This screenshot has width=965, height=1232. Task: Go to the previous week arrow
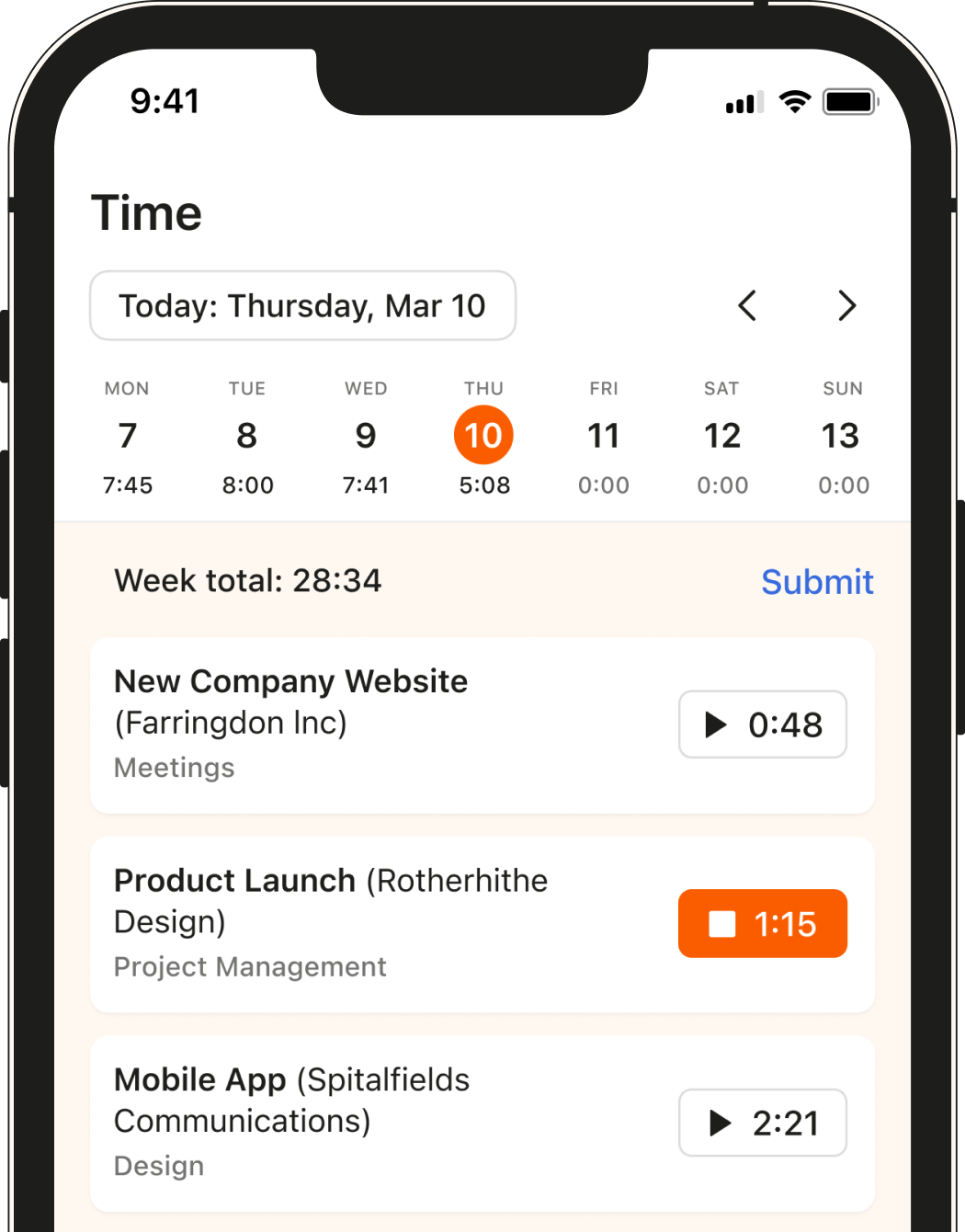point(747,305)
